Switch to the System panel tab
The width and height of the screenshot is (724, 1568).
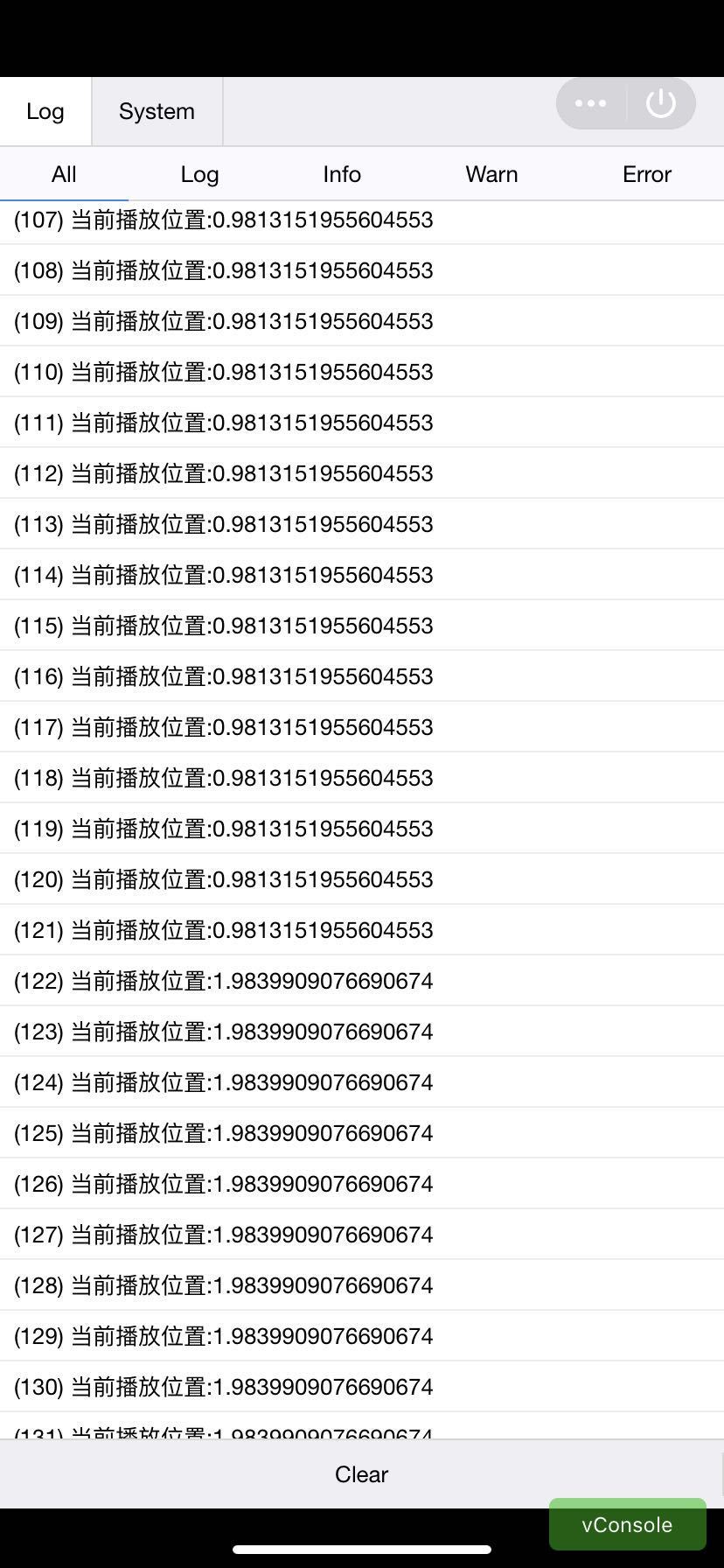(157, 112)
